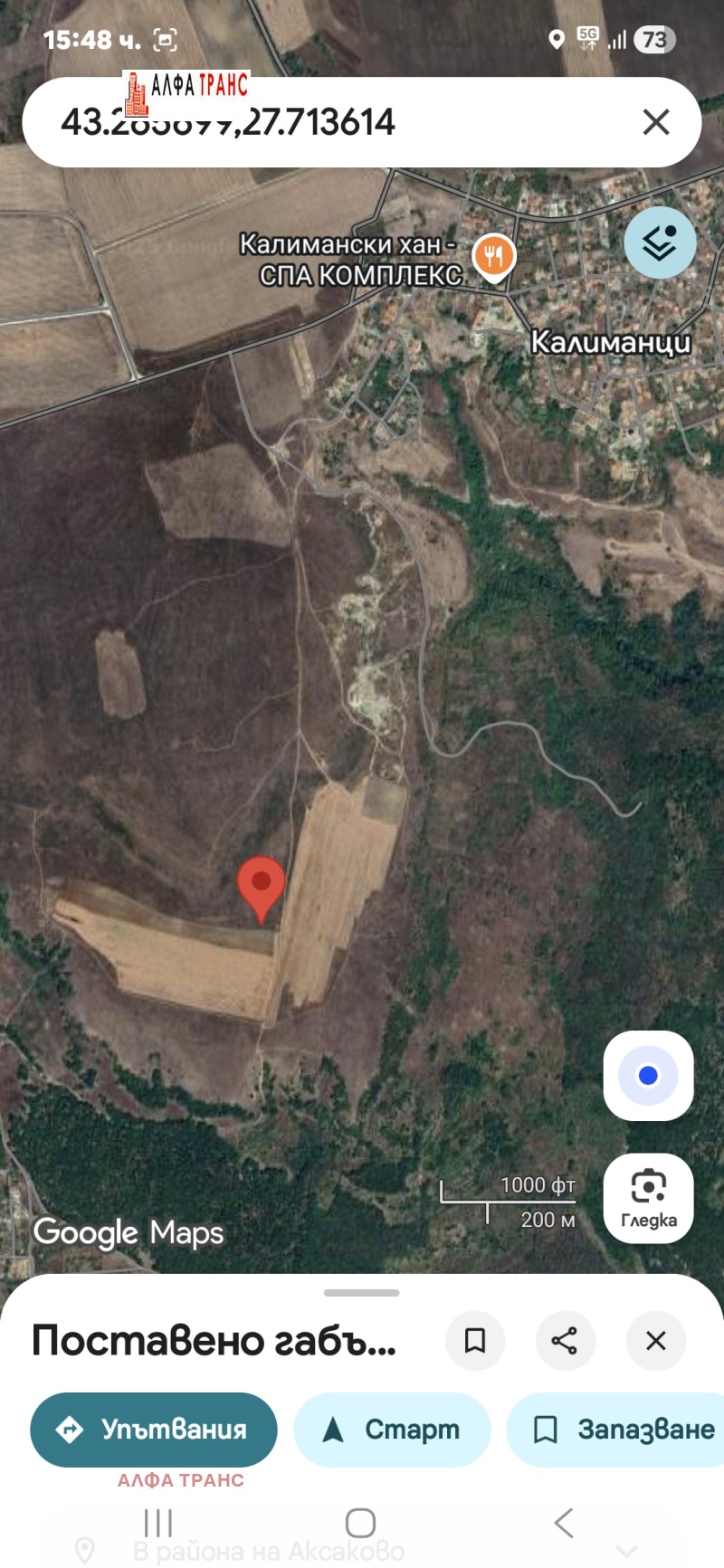Viewport: 724px width, 1568px height.
Task: Close the dropped pin panel
Action: coord(656,1340)
